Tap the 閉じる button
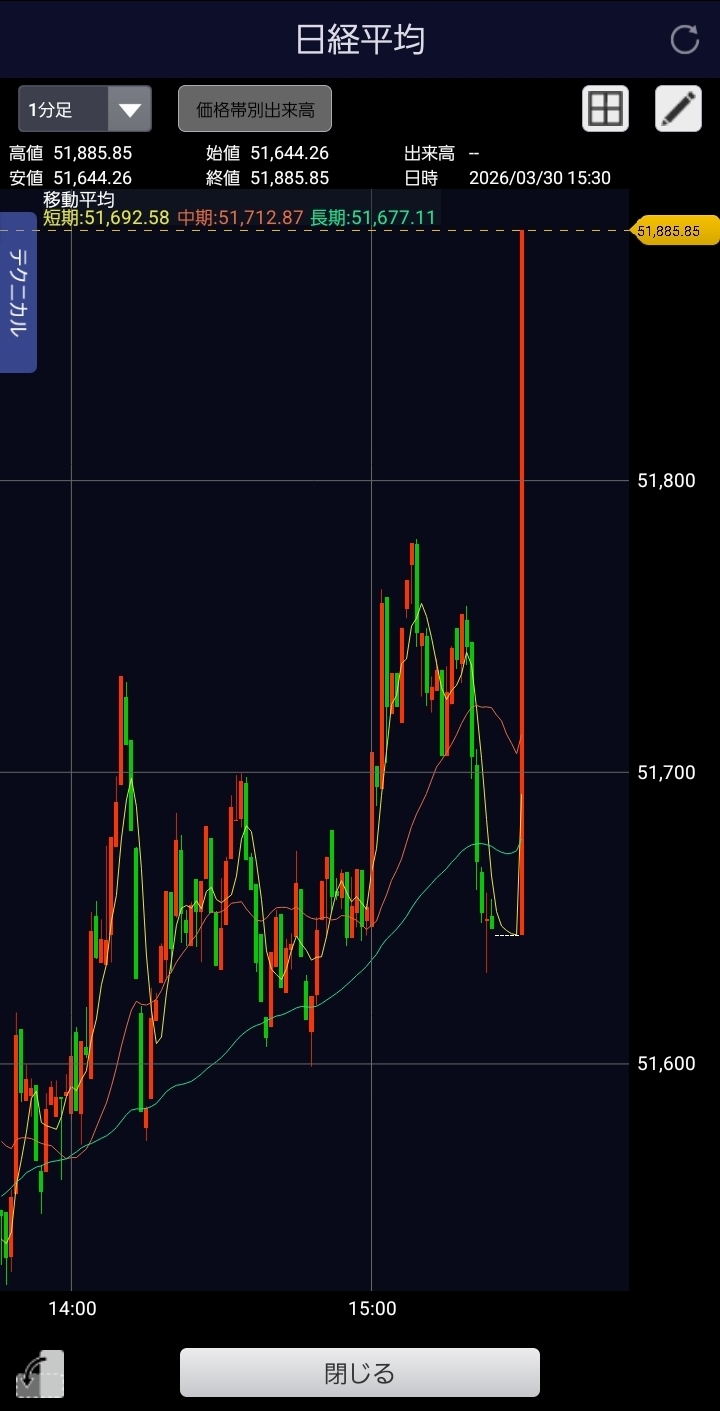The width and height of the screenshot is (720, 1411). pyautogui.click(x=360, y=1372)
